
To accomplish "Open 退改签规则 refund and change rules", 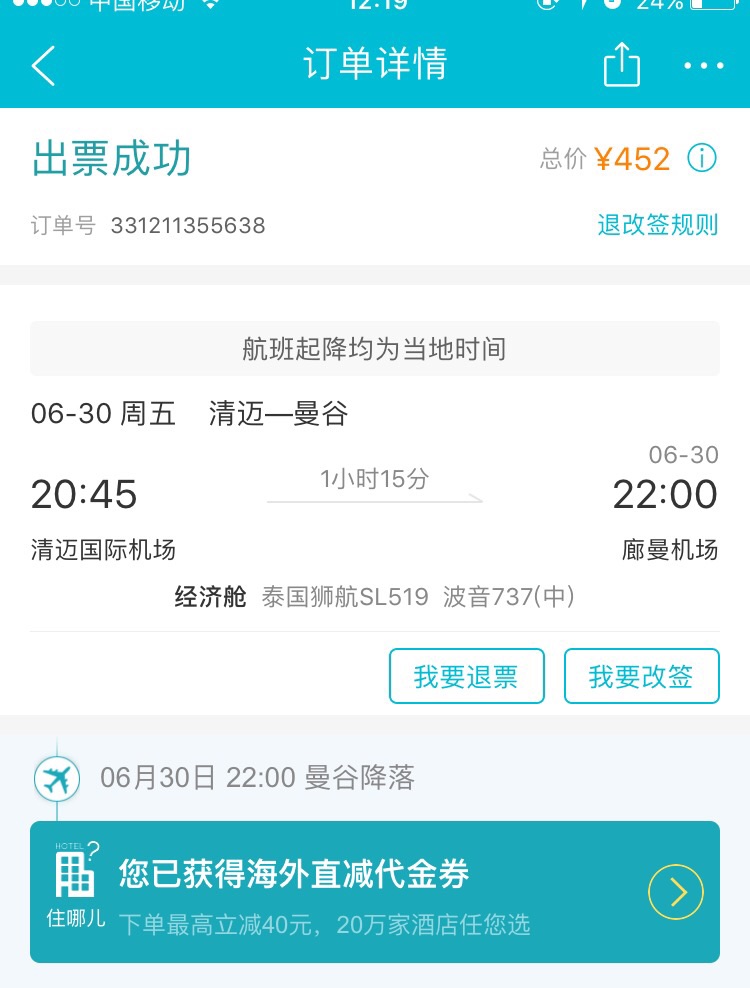I will coord(657,225).
